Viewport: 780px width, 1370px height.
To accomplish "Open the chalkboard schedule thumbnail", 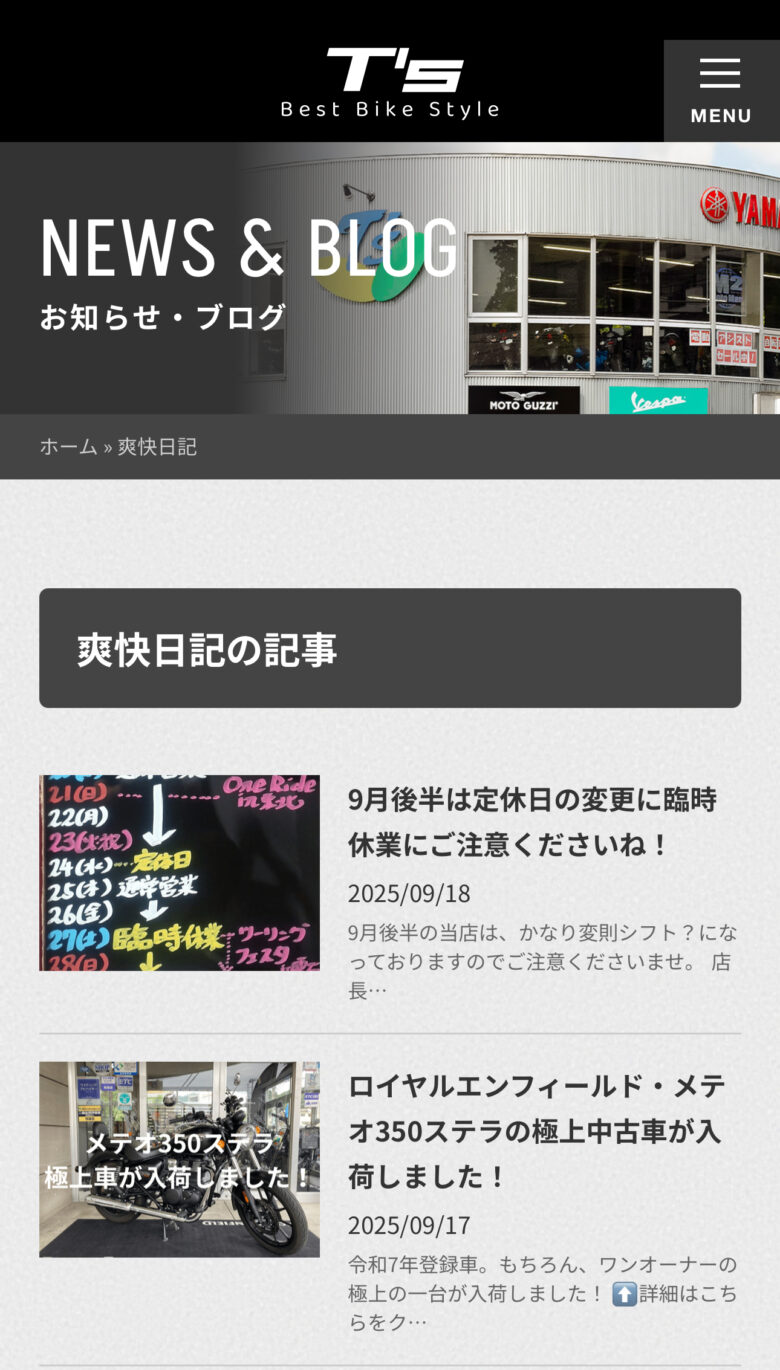I will [x=179, y=872].
